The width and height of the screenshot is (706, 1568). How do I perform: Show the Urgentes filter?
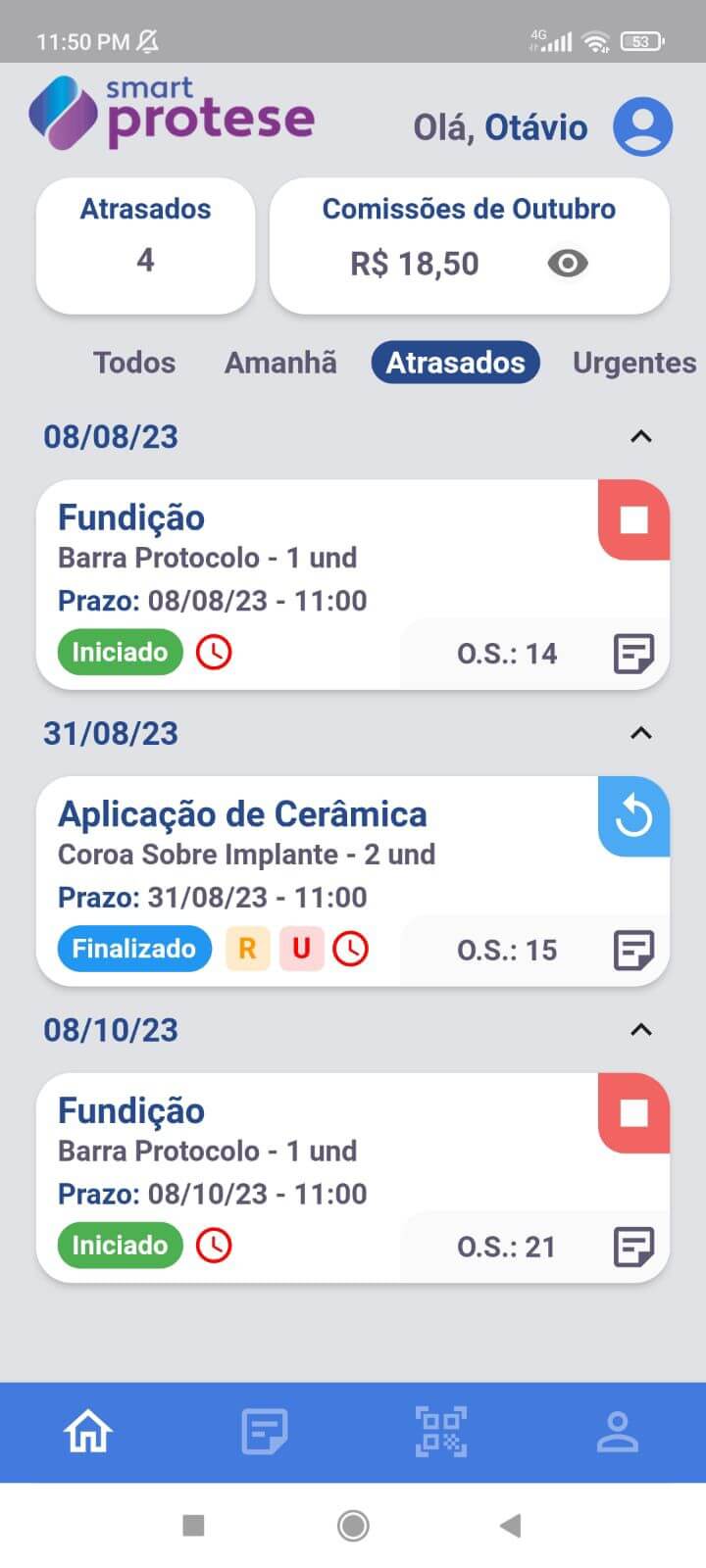pyautogui.click(x=633, y=363)
